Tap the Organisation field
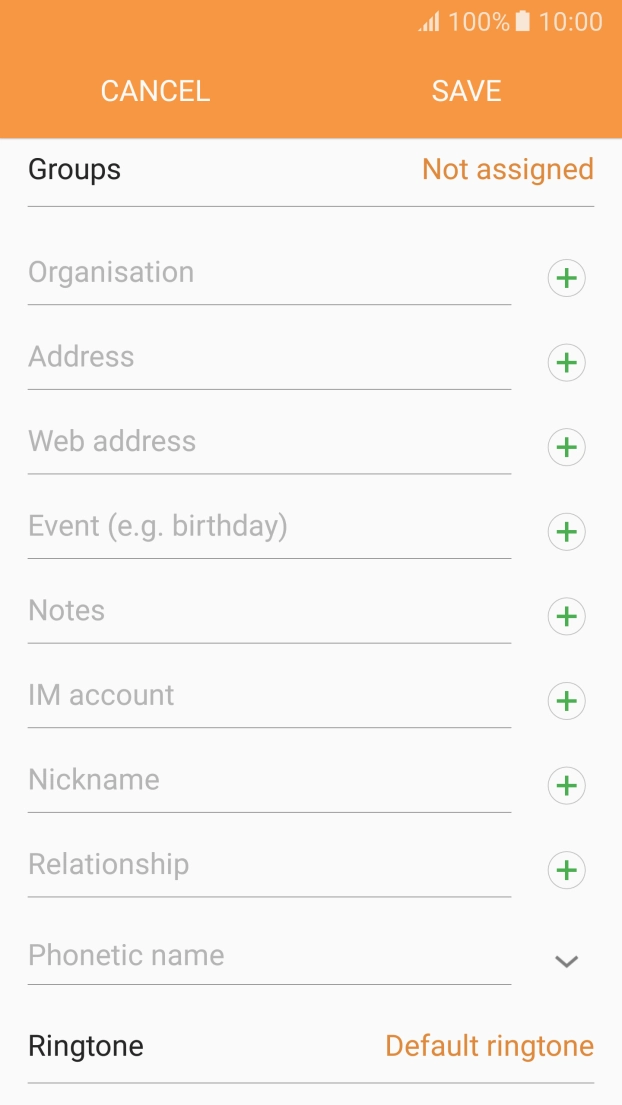 tap(268, 273)
